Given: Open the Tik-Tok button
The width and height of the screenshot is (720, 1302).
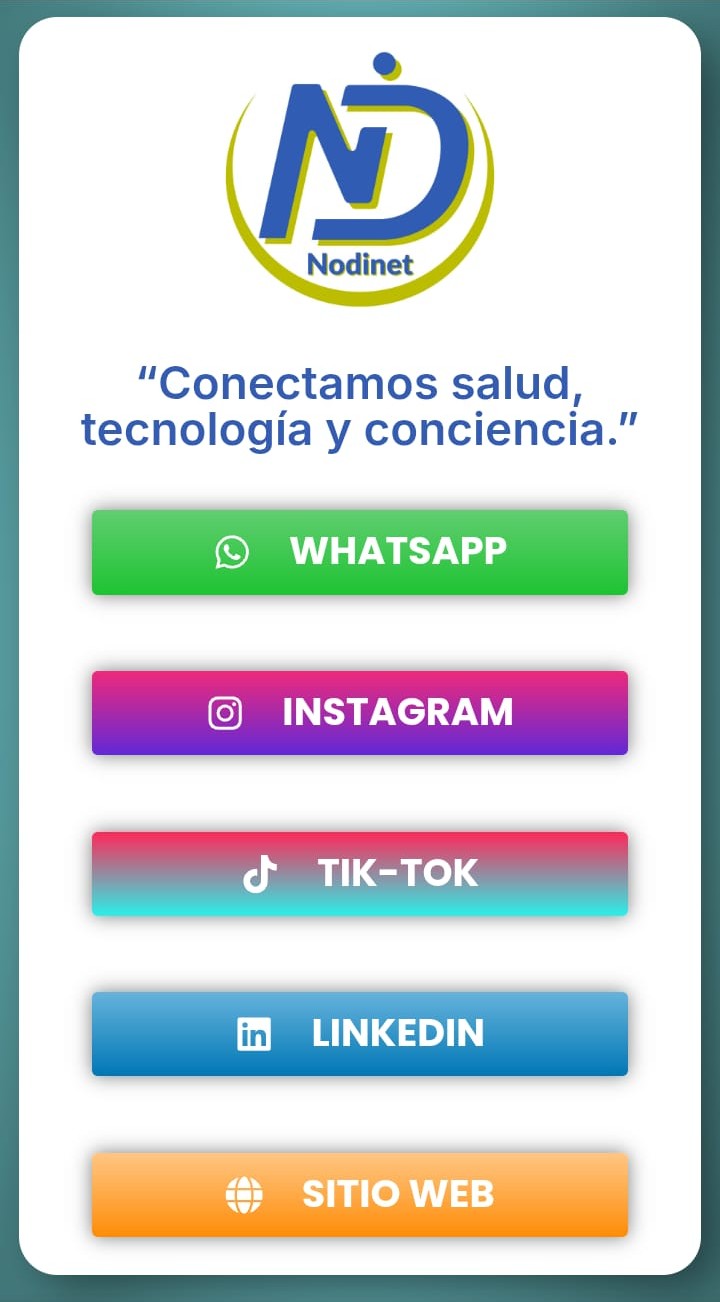Looking at the screenshot, I should [x=360, y=874].
